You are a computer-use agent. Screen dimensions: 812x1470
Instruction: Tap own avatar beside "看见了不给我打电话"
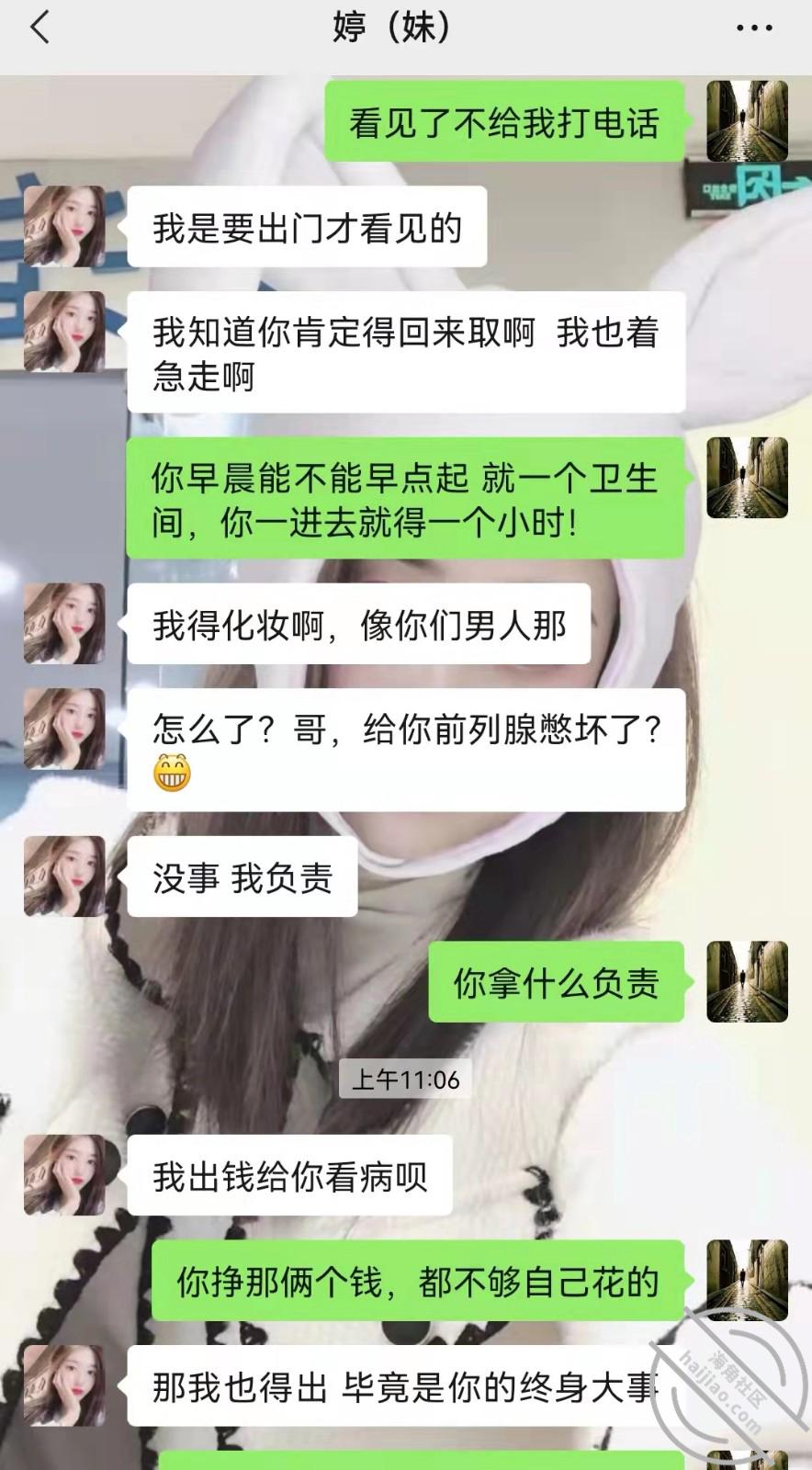coord(747,121)
